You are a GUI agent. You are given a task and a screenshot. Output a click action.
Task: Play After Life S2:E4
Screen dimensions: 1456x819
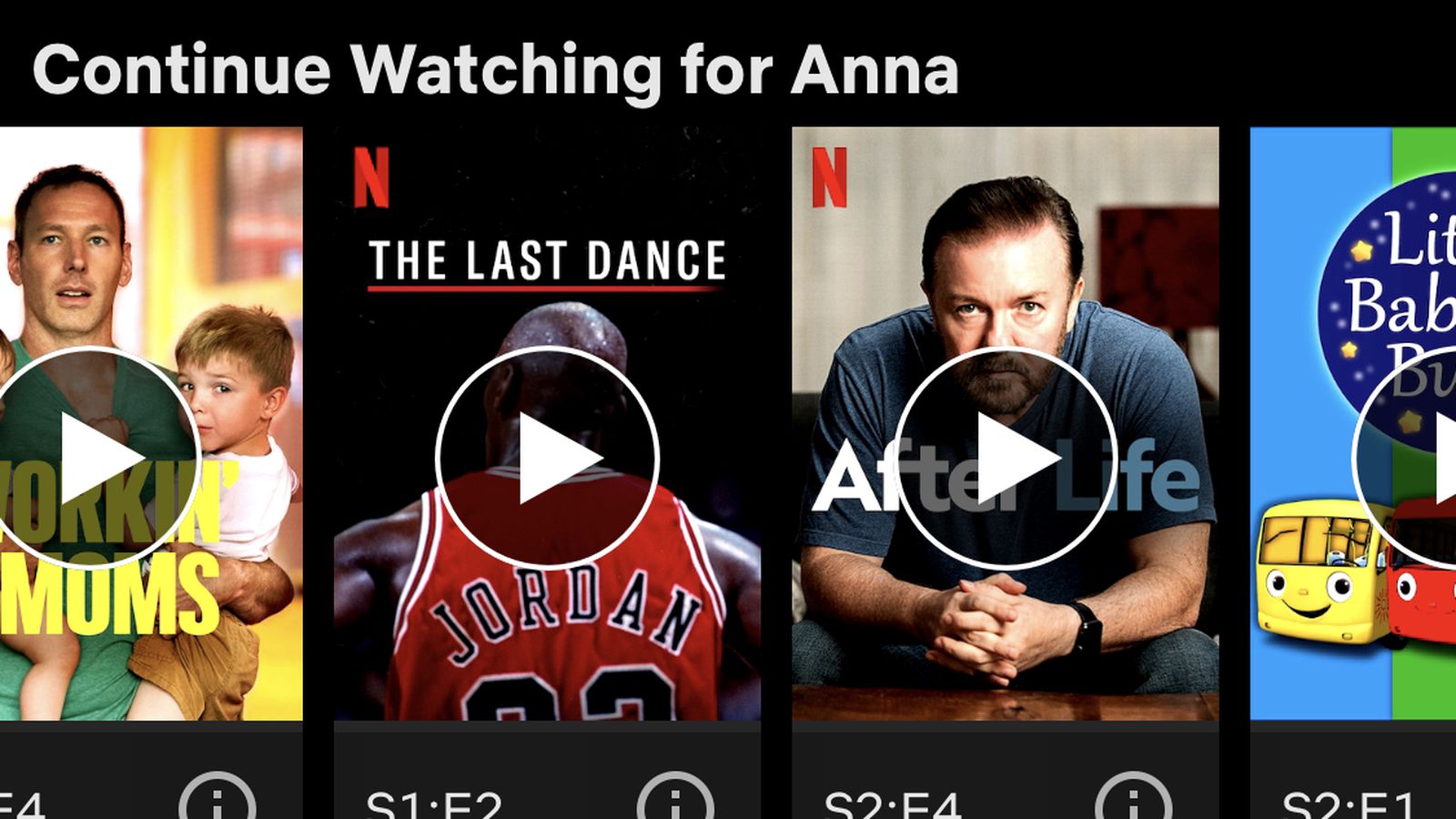(1006, 458)
